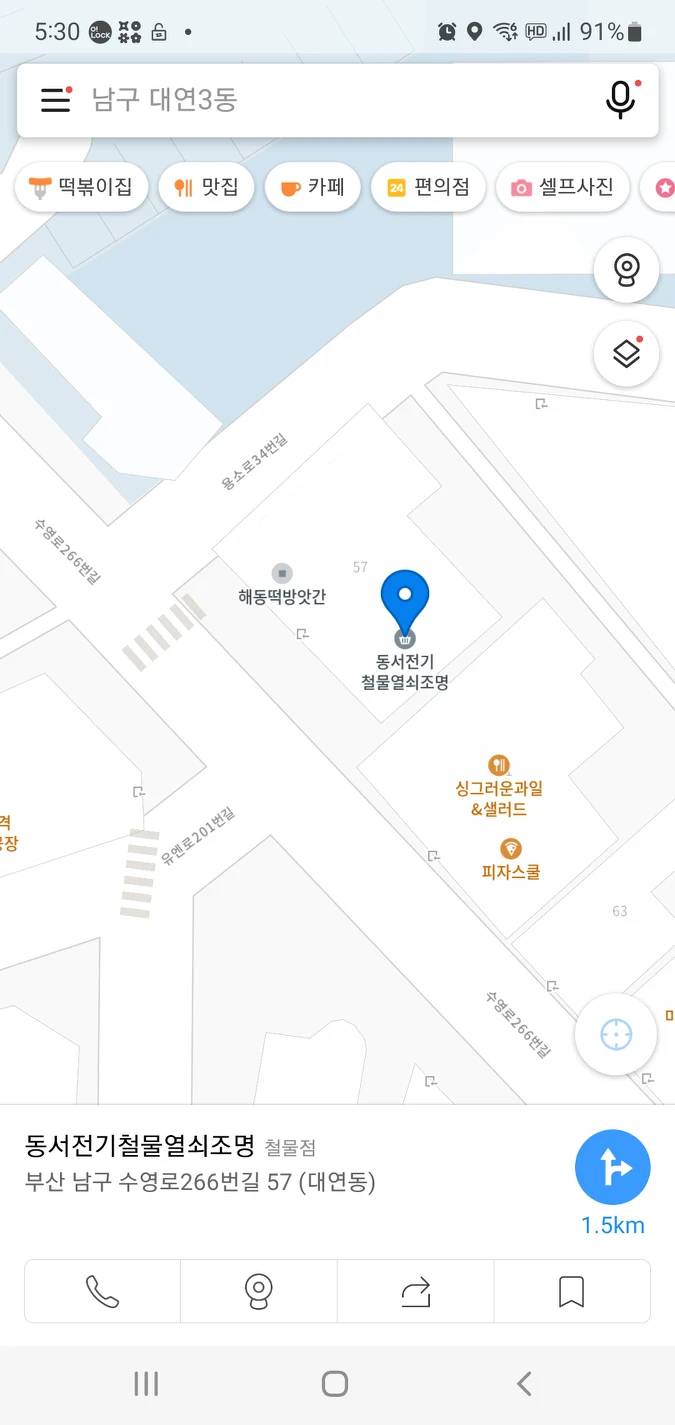Call 동서전기철물열쇠조명 by phone

tap(102, 1291)
